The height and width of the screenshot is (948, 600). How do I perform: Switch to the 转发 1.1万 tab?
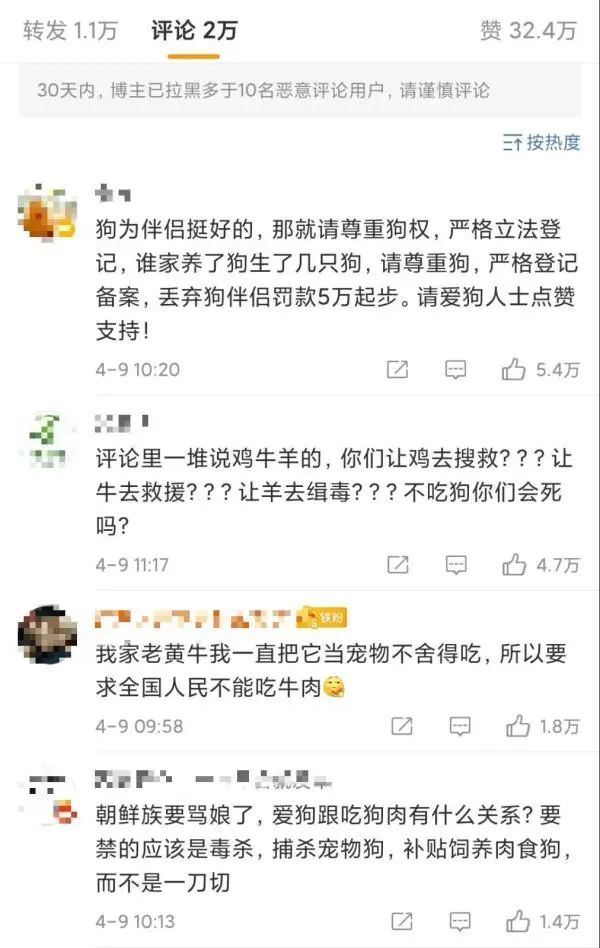click(x=70, y=30)
